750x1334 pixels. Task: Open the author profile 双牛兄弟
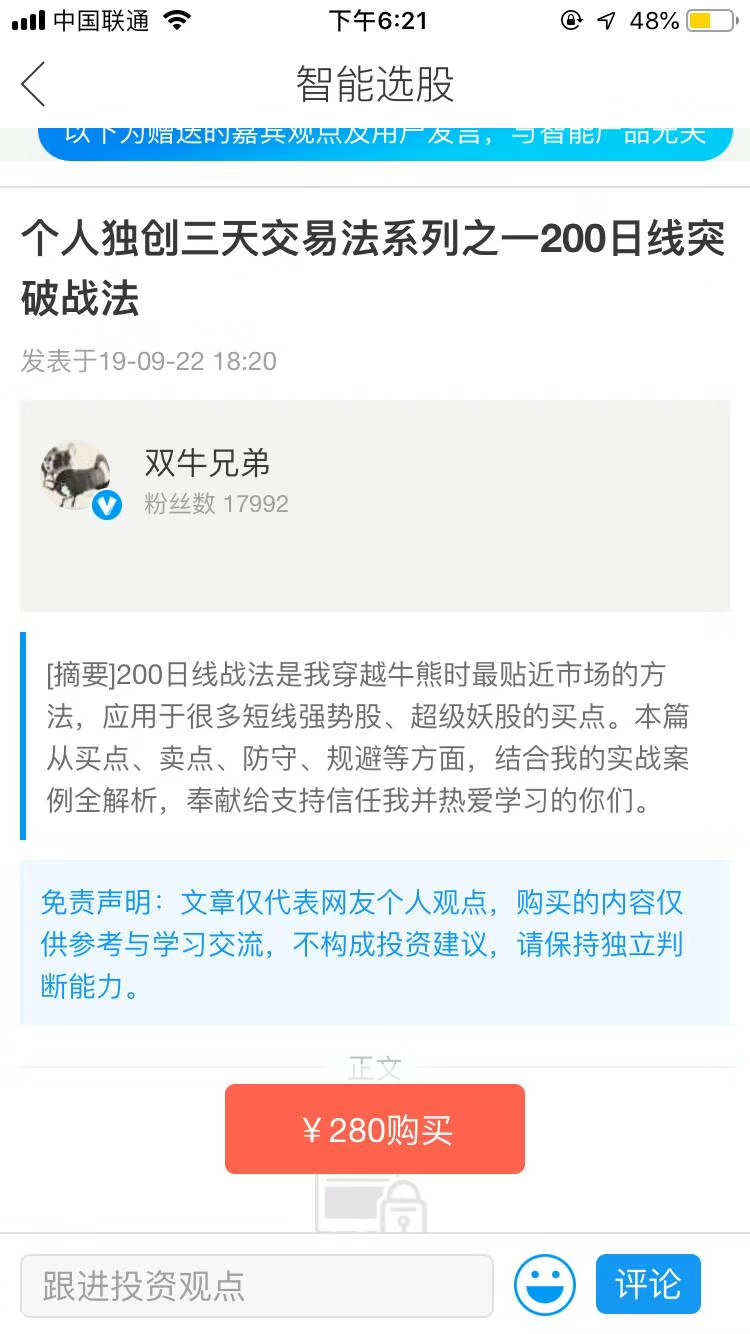[x=206, y=463]
